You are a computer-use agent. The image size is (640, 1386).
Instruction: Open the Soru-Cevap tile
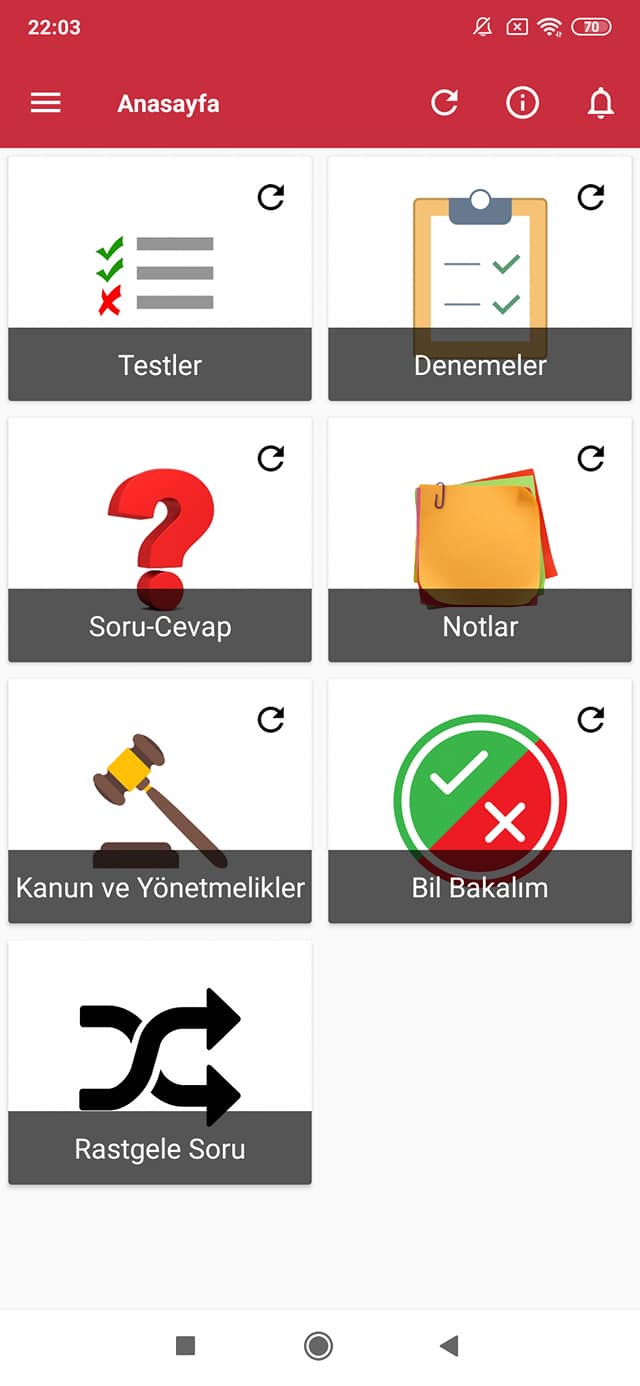click(x=160, y=539)
